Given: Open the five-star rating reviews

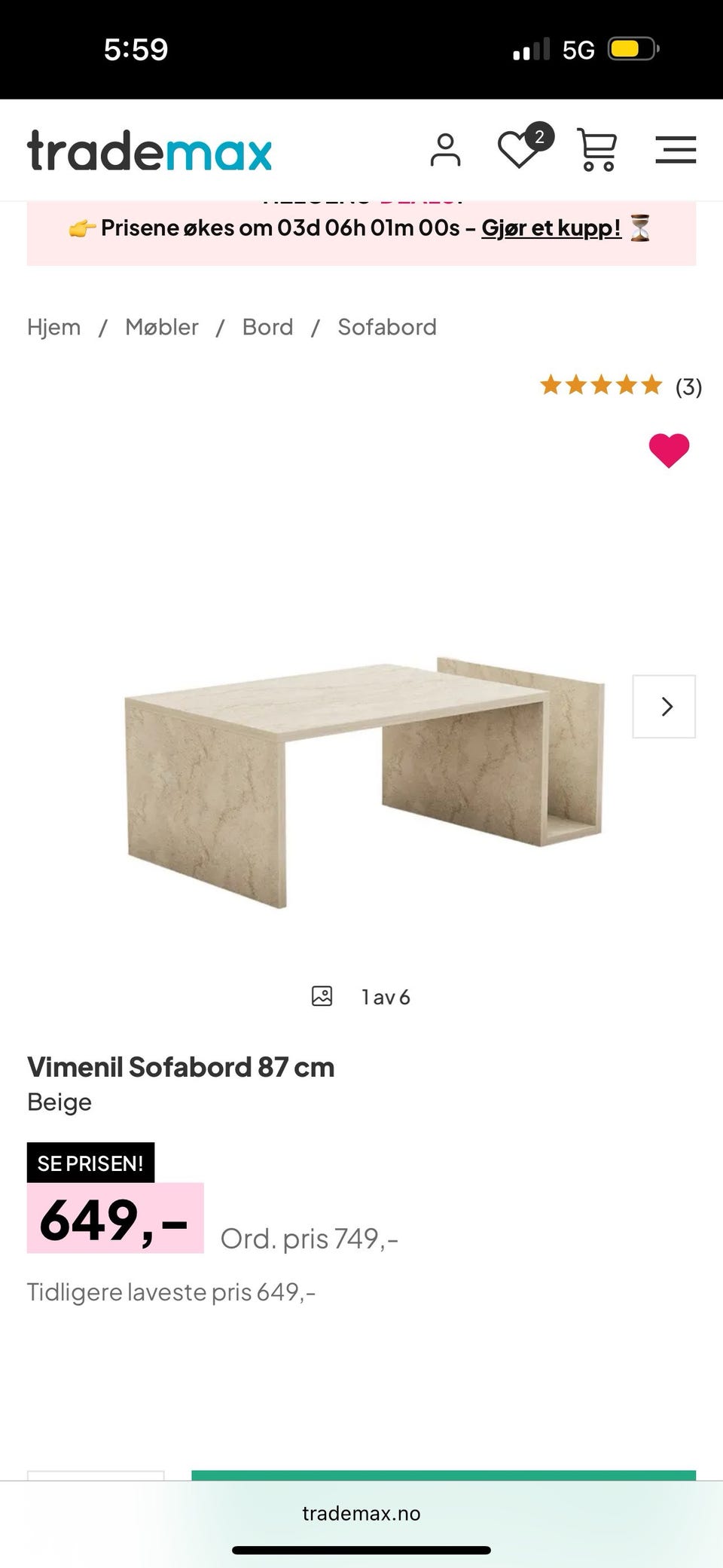Looking at the screenshot, I should [x=600, y=386].
